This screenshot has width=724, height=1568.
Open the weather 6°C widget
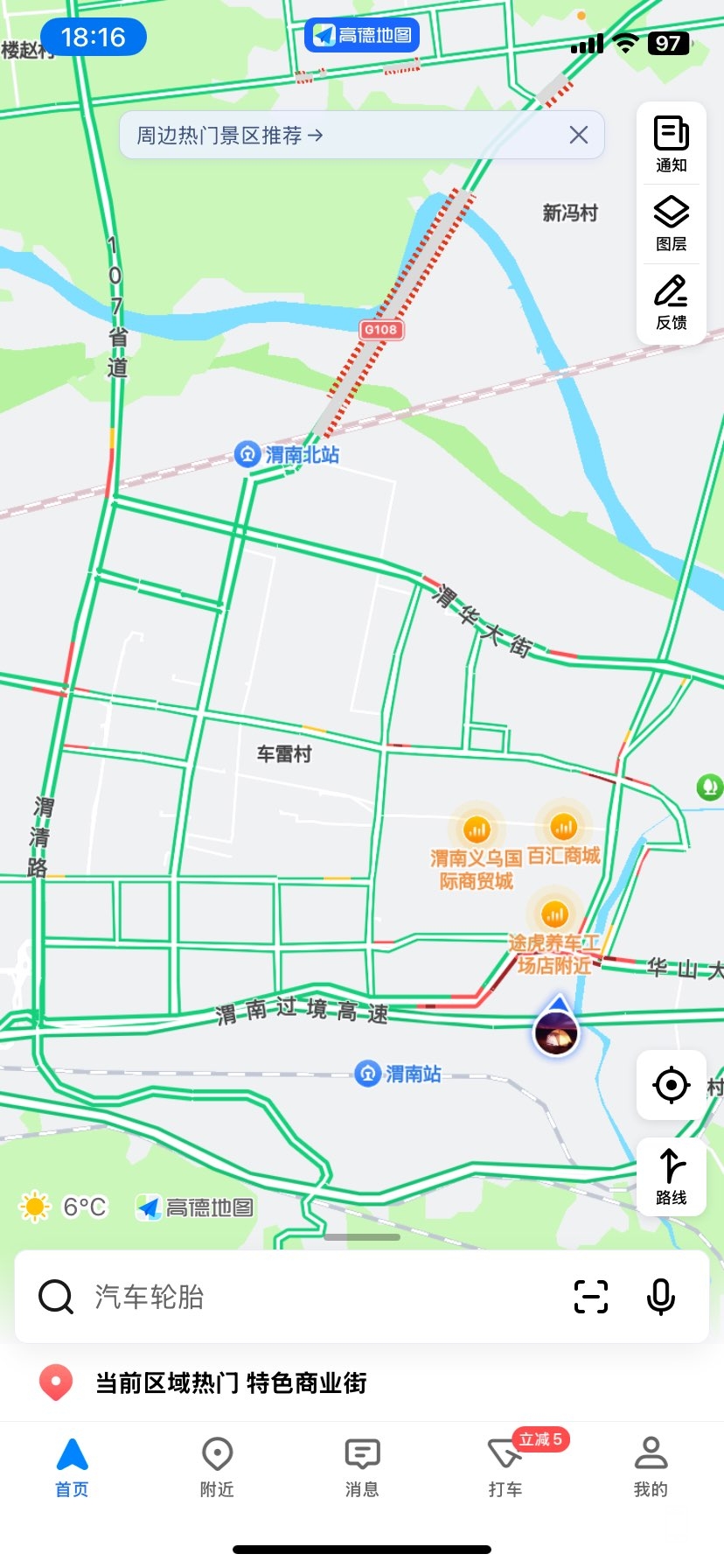coord(63,1207)
